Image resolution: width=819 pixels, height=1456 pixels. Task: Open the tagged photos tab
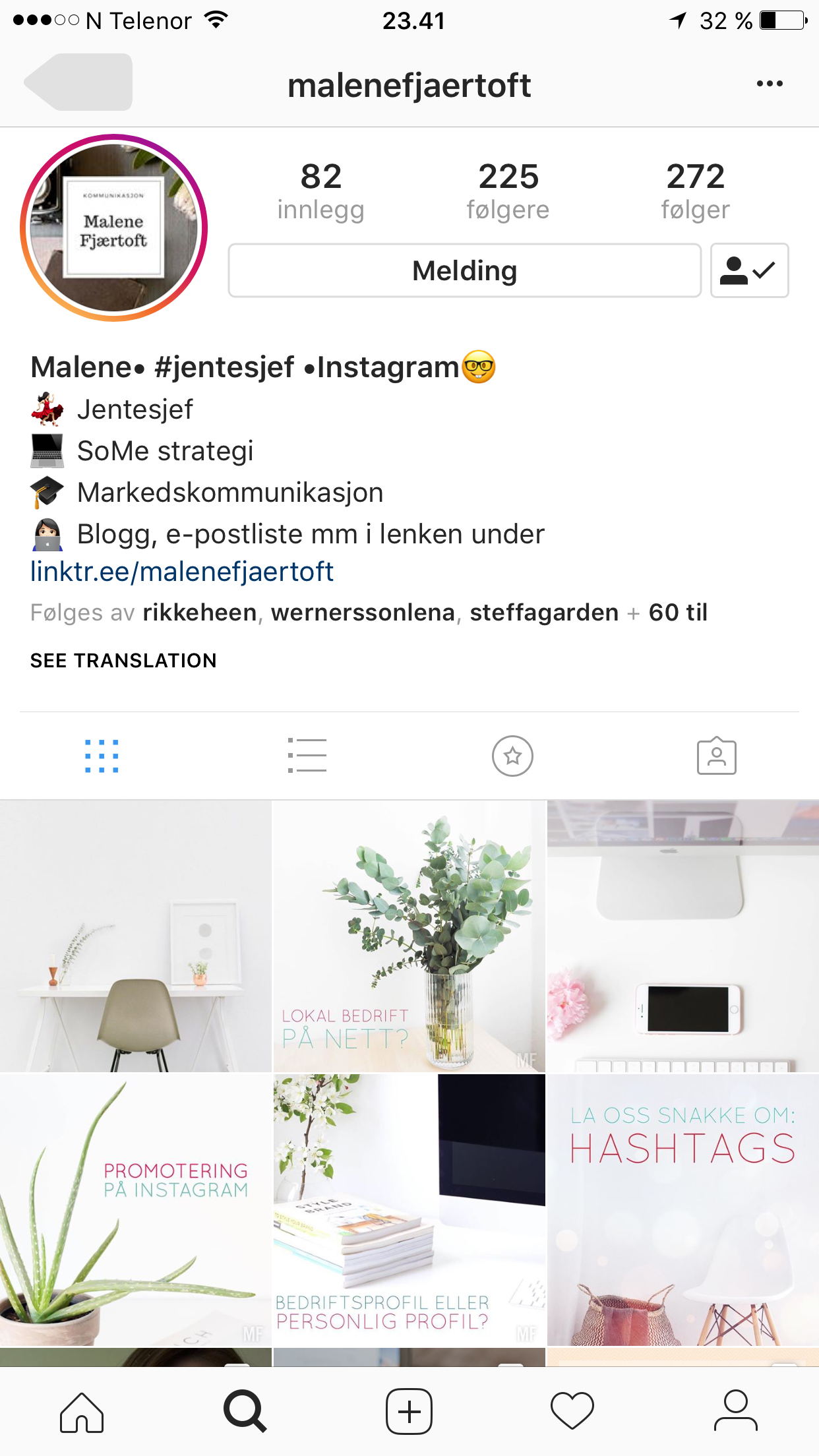717,756
